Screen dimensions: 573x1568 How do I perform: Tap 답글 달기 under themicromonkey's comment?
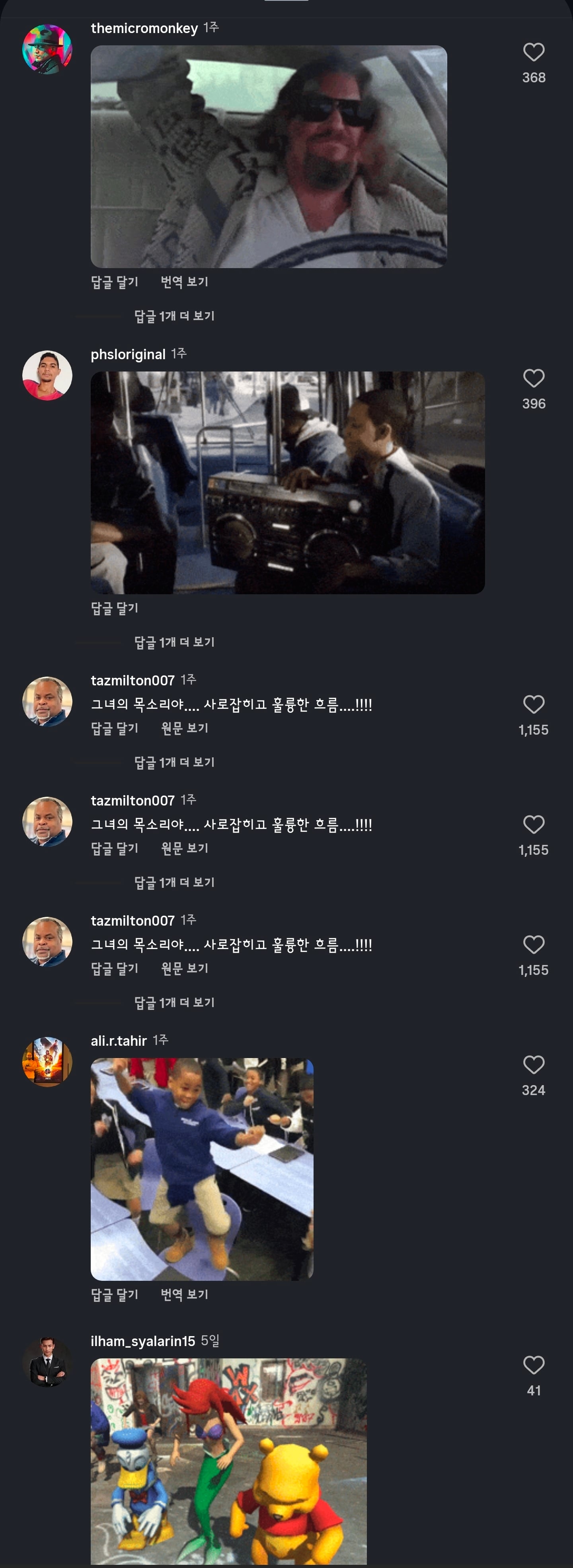[x=115, y=282]
